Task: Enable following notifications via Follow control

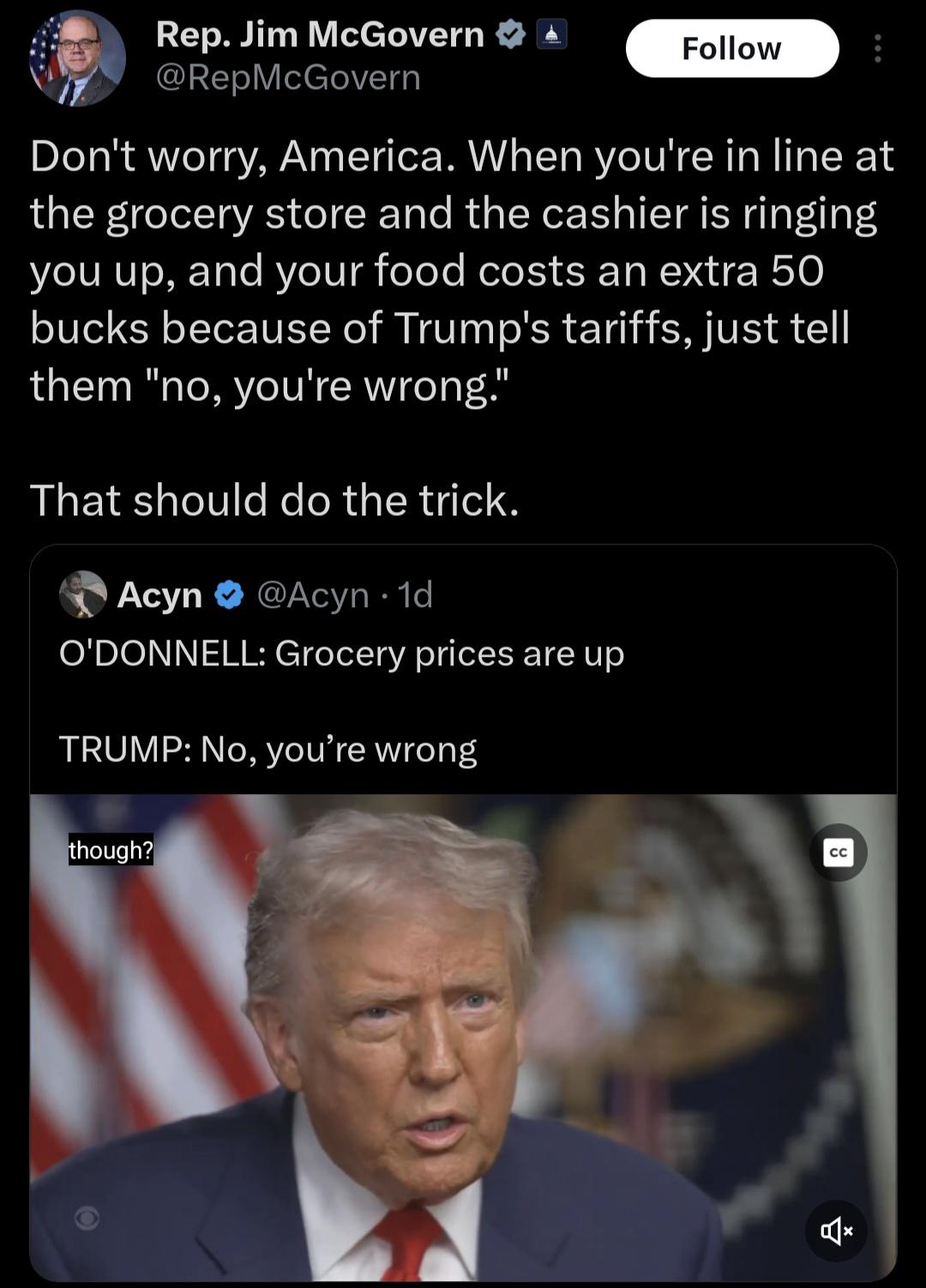Action: [x=733, y=48]
